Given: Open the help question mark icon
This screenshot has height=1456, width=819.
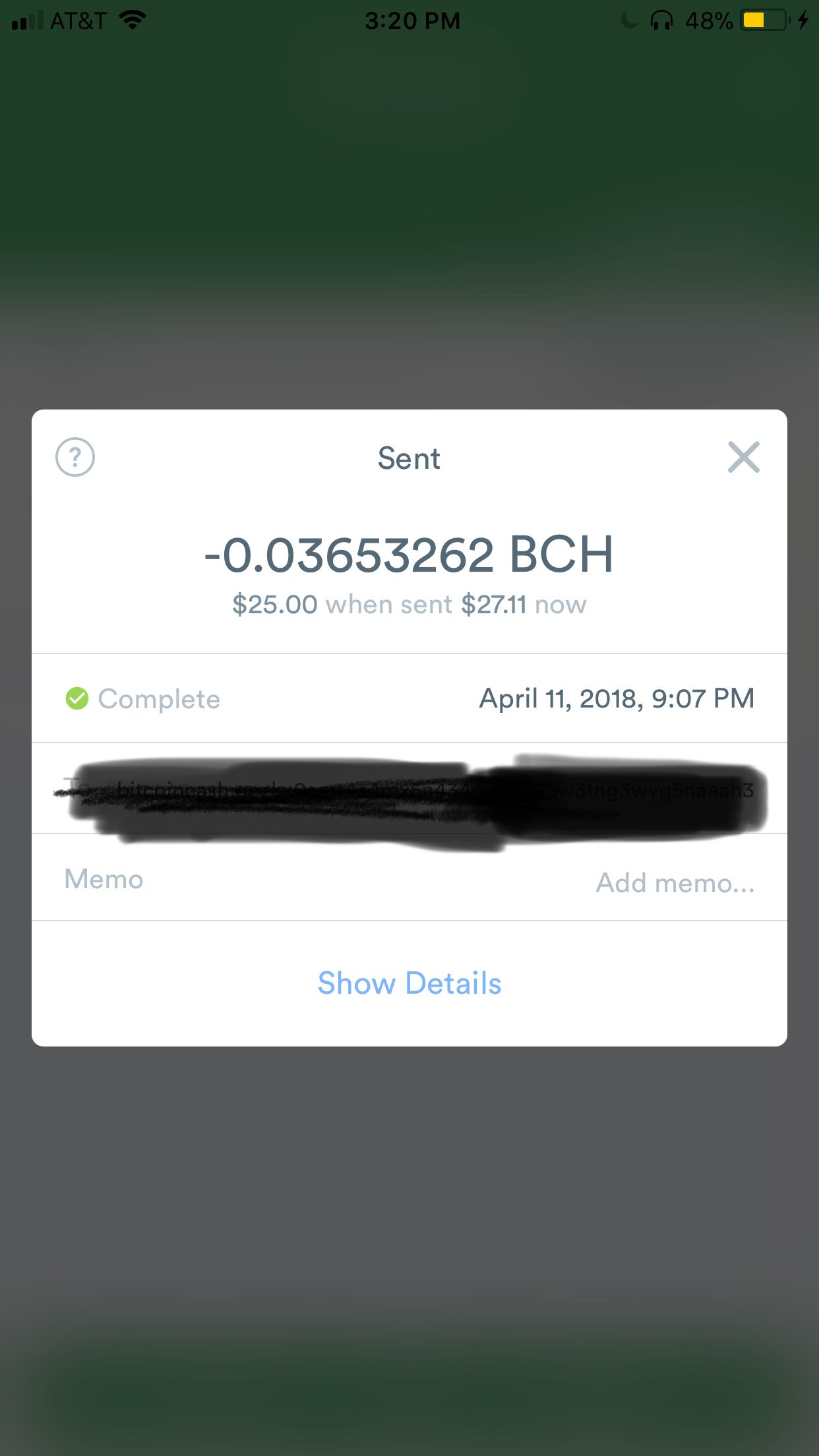Looking at the screenshot, I should tap(75, 457).
